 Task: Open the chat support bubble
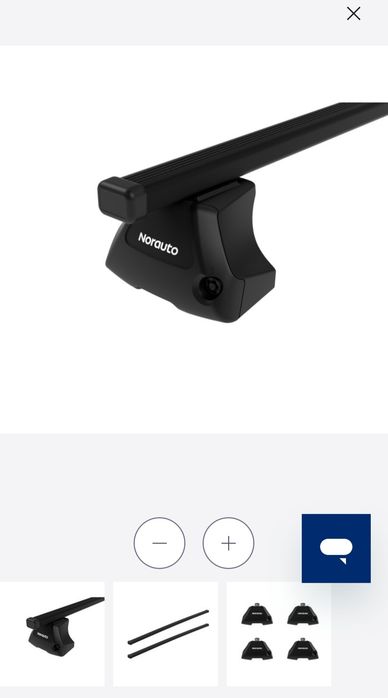pyautogui.click(x=336, y=548)
